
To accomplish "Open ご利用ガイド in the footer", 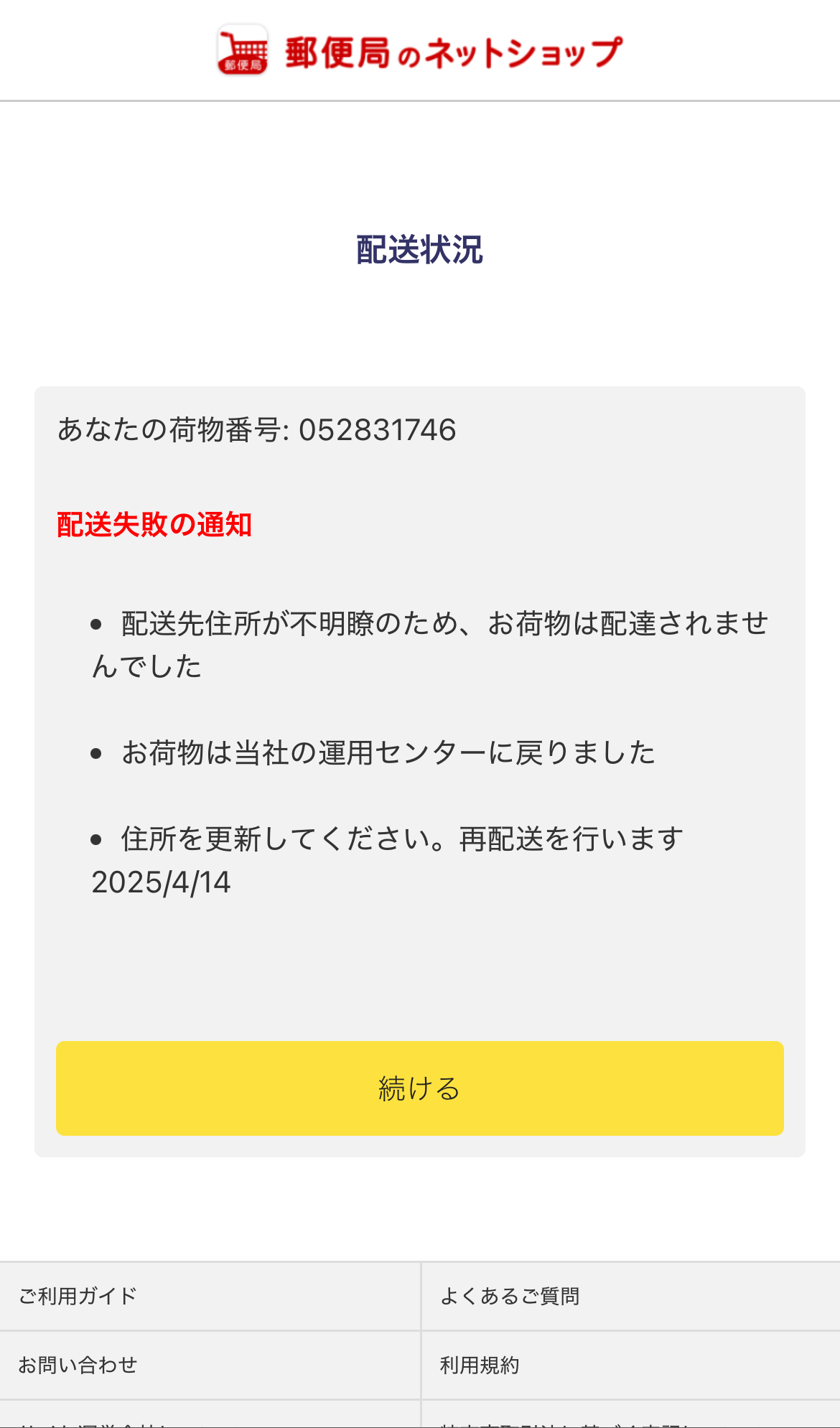I will [210, 1296].
